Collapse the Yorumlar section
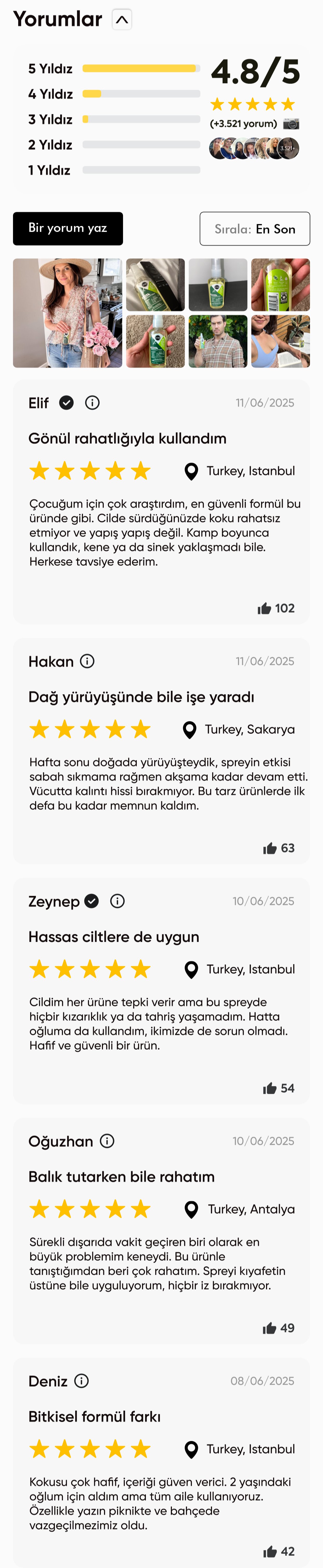323x1568 pixels. point(122,20)
